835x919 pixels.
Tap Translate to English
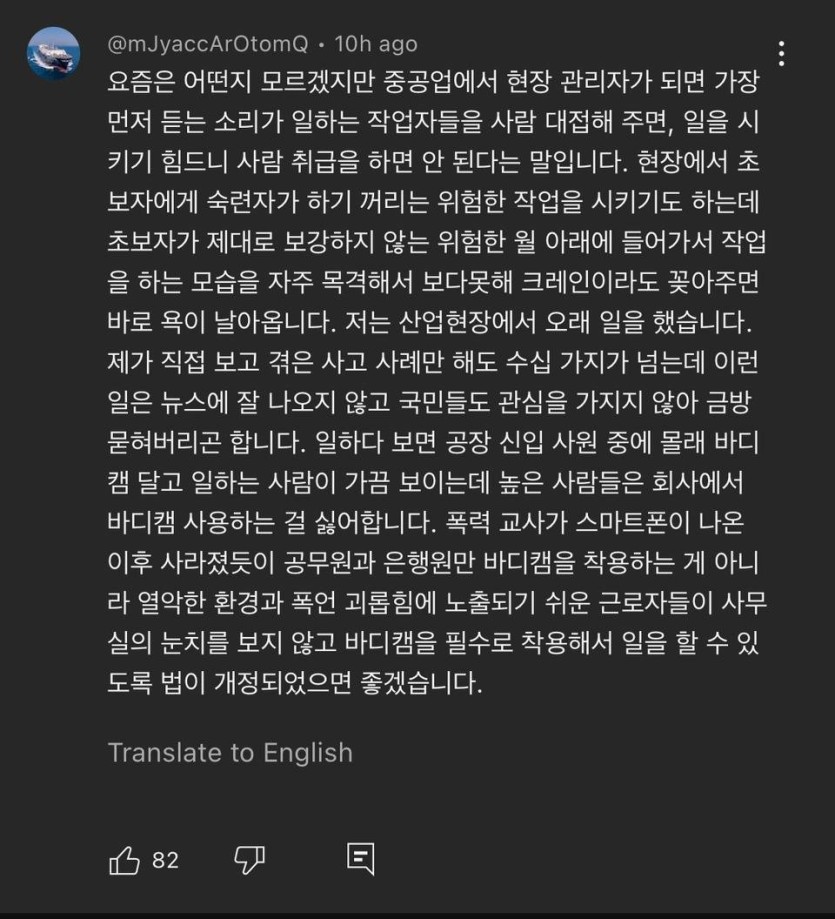click(230, 752)
